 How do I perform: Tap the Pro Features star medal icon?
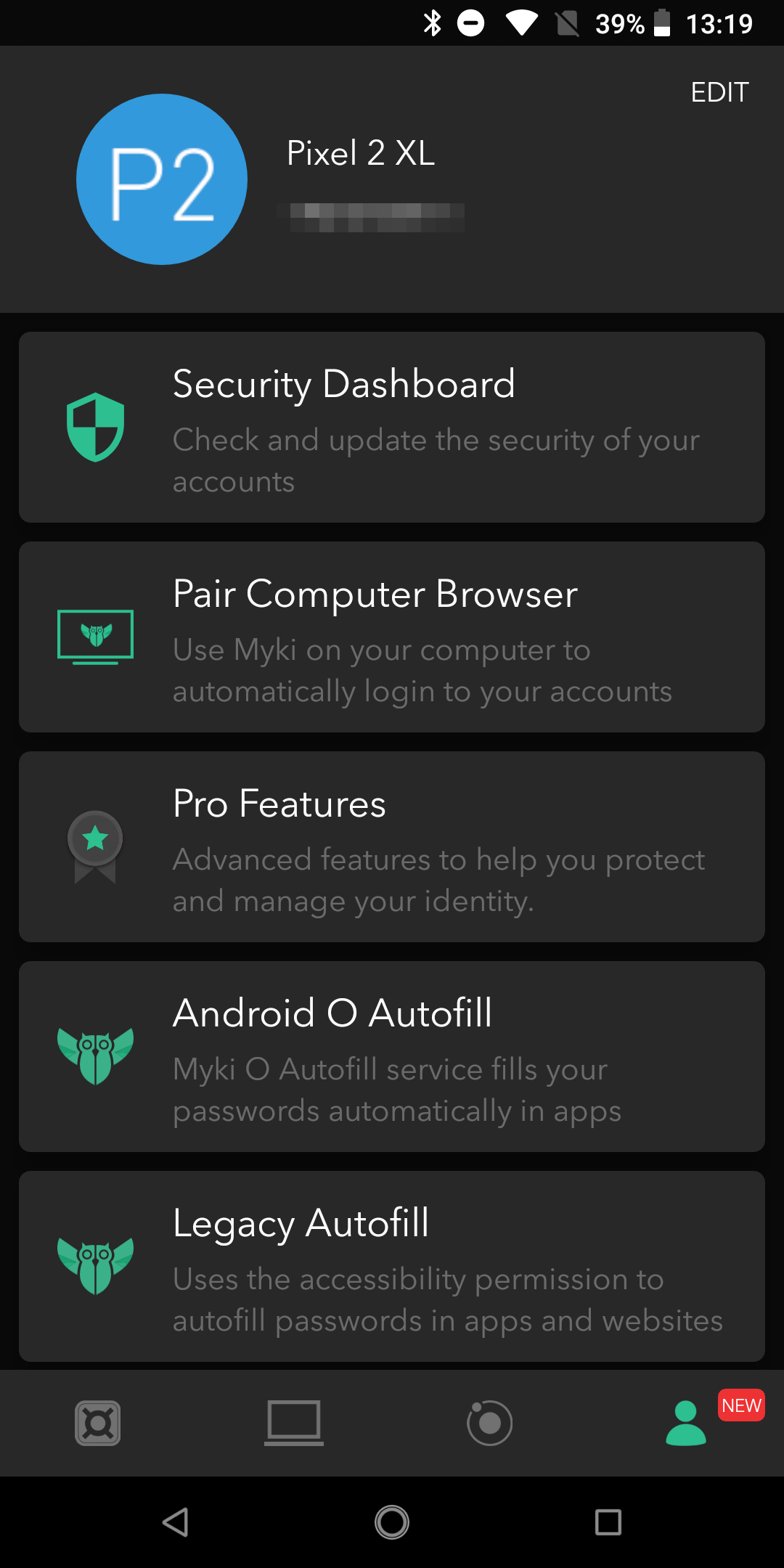click(94, 846)
